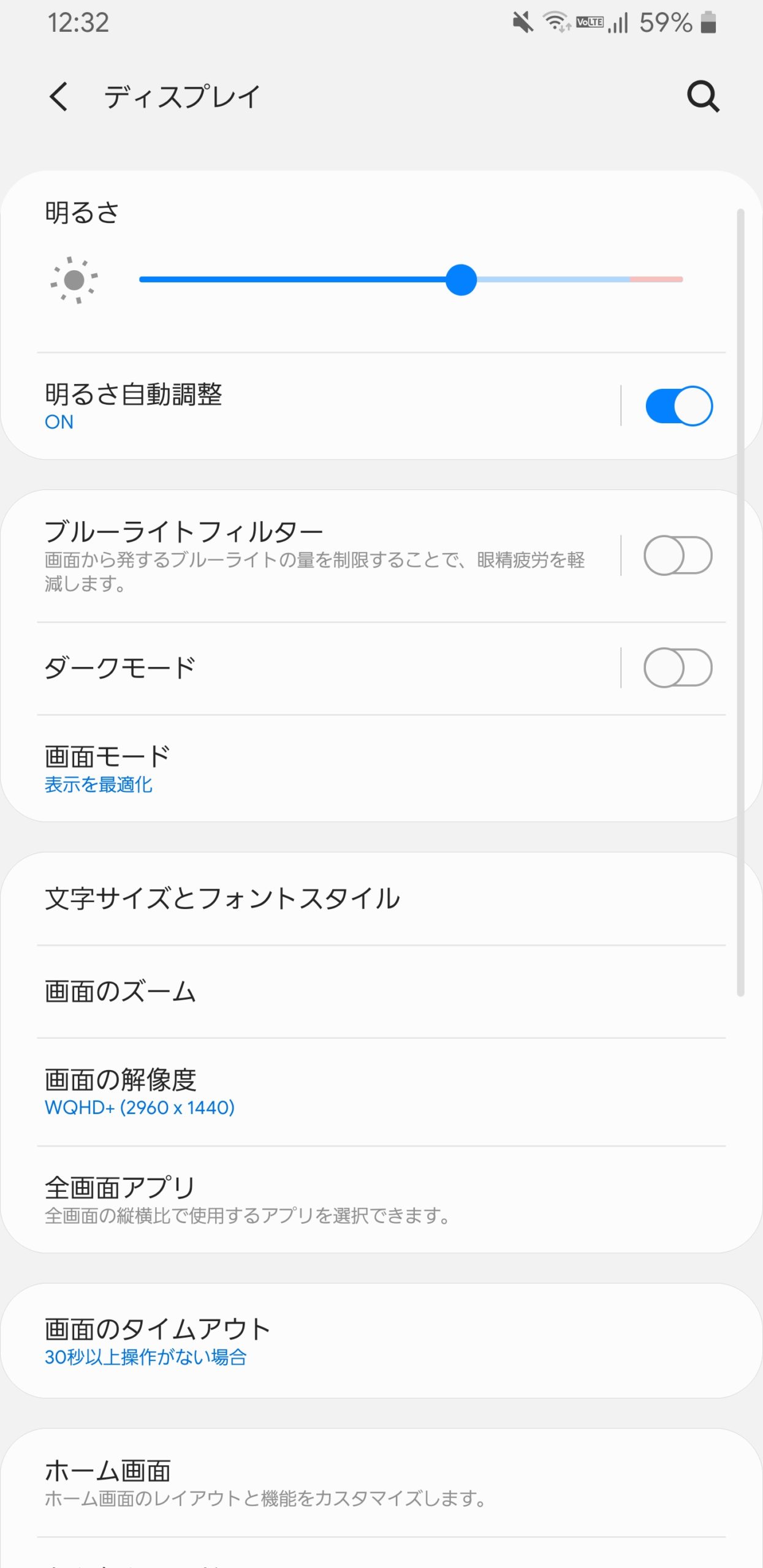763x1568 pixels.
Task: Turn on the ダークモード switch
Action: [x=677, y=668]
